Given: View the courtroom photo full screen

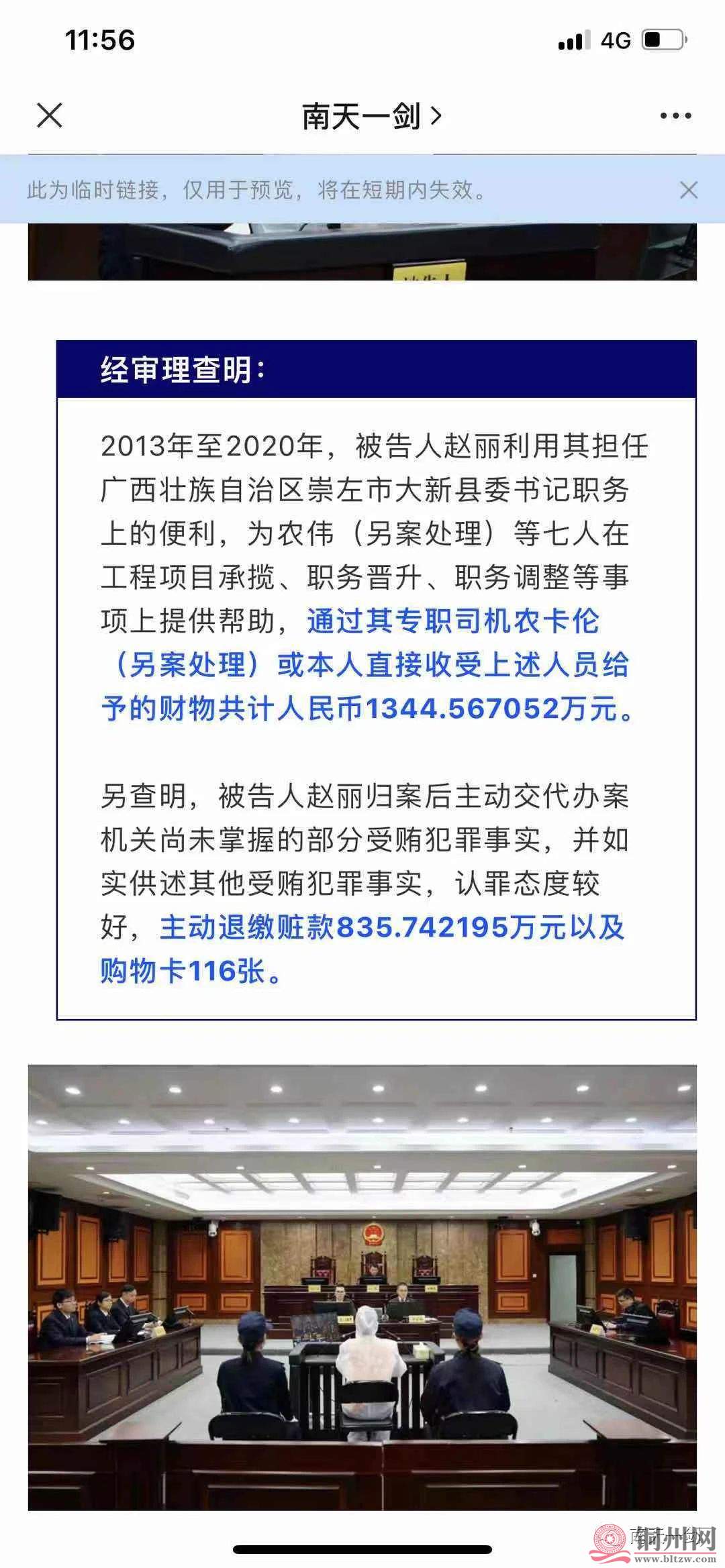Looking at the screenshot, I should pos(362,1287).
